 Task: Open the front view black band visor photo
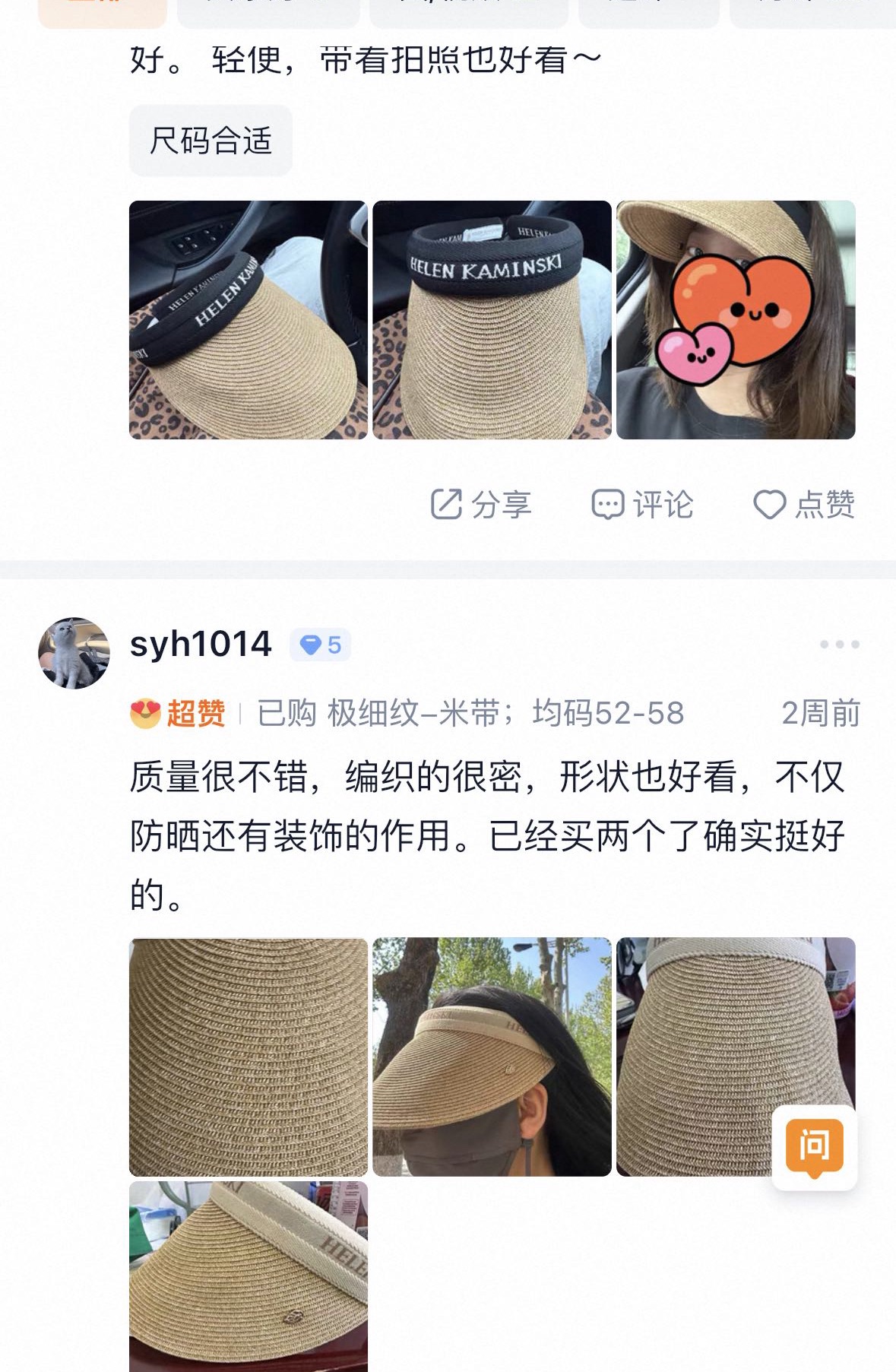pos(492,320)
